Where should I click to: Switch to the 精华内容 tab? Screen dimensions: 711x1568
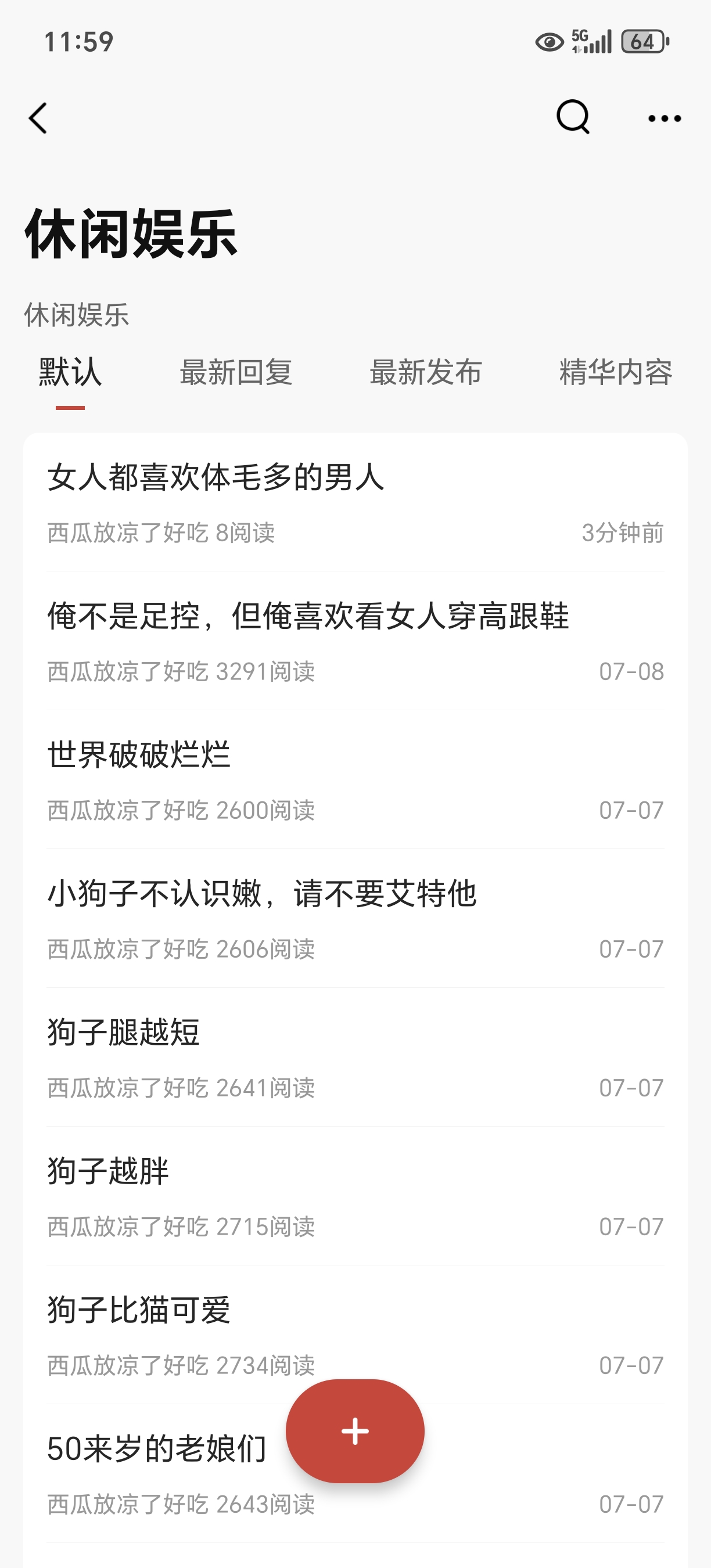615,372
